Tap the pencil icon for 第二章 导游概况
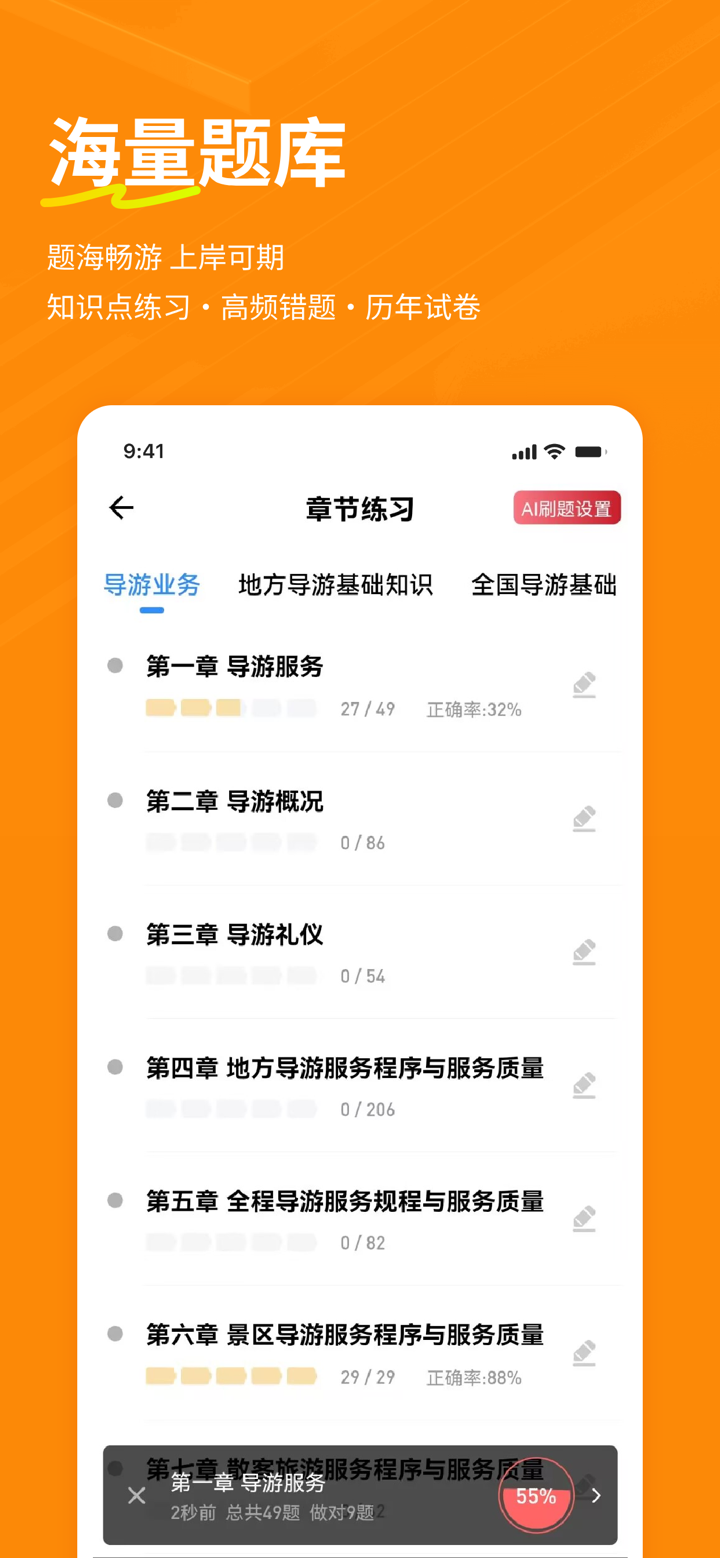Image resolution: width=720 pixels, height=1558 pixels. tap(584, 818)
